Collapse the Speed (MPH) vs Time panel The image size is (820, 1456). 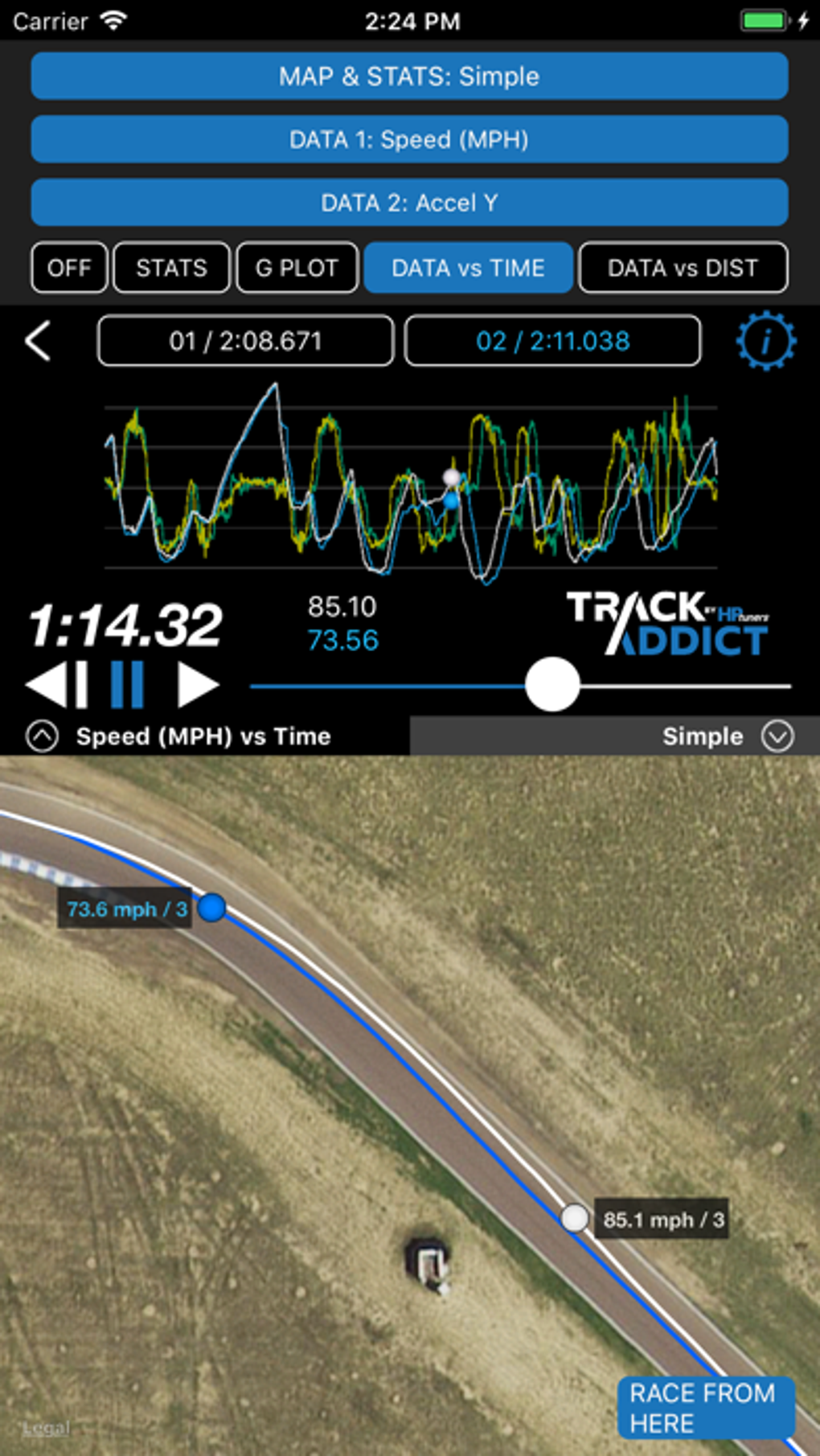(x=42, y=736)
